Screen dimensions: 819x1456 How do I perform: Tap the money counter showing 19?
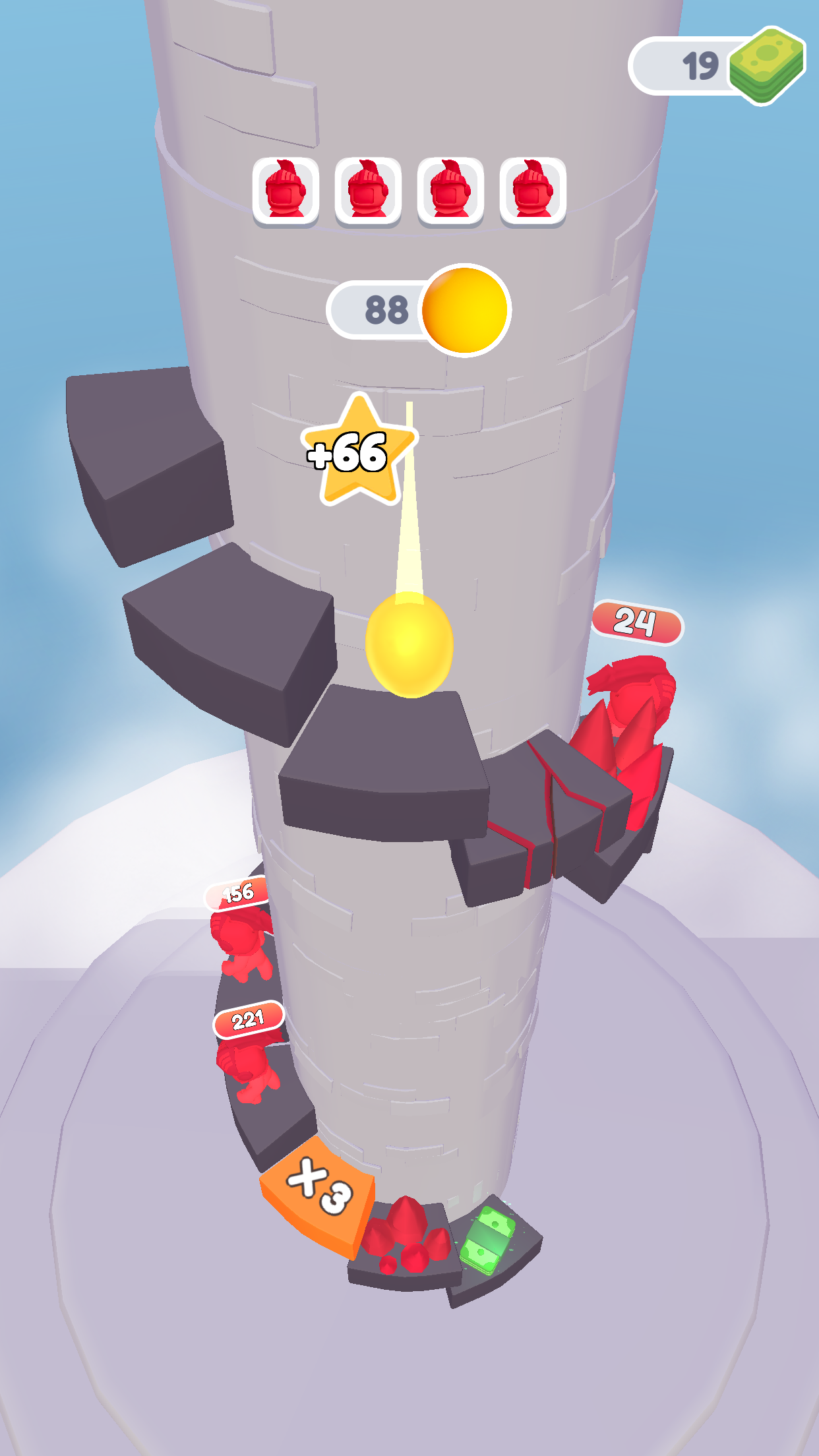point(699,65)
